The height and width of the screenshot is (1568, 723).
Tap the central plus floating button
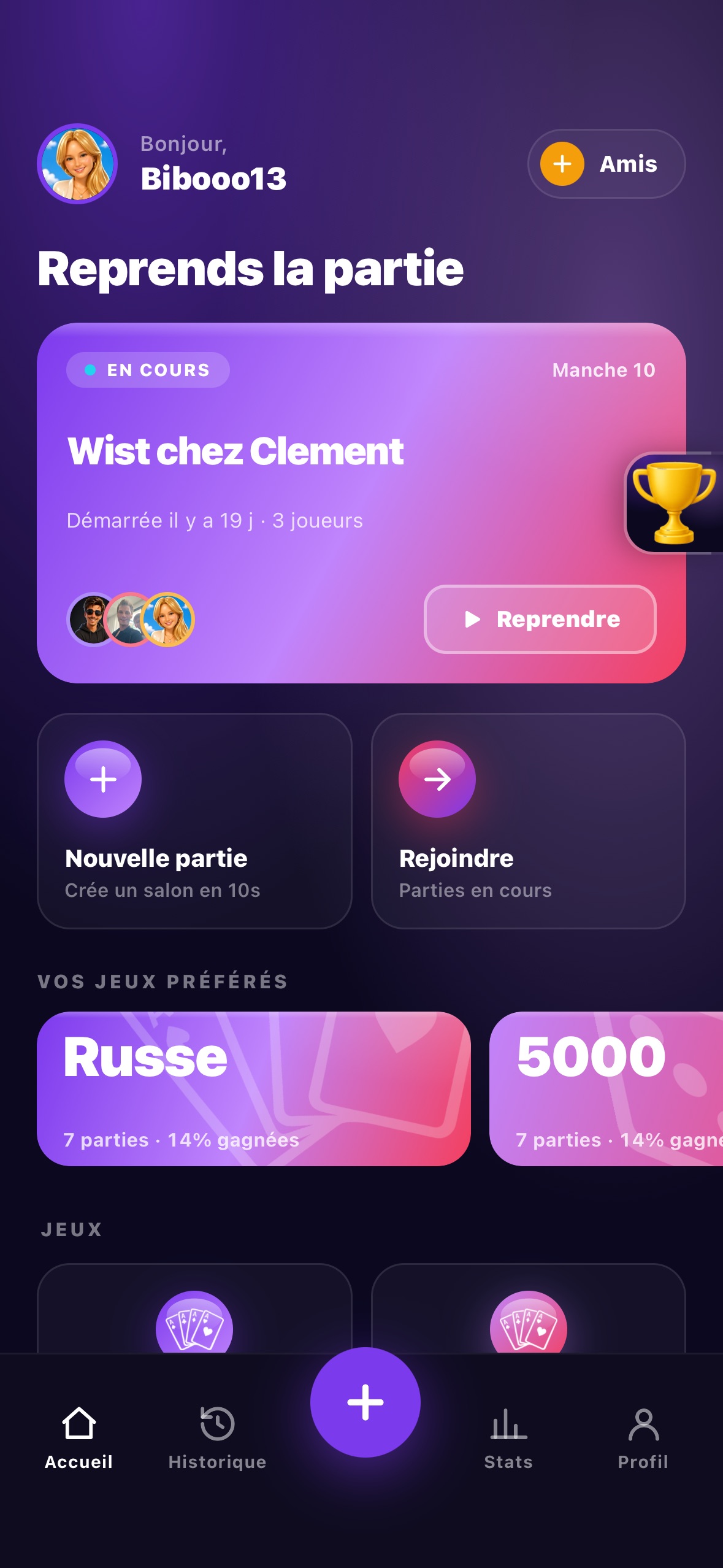pos(365,1402)
